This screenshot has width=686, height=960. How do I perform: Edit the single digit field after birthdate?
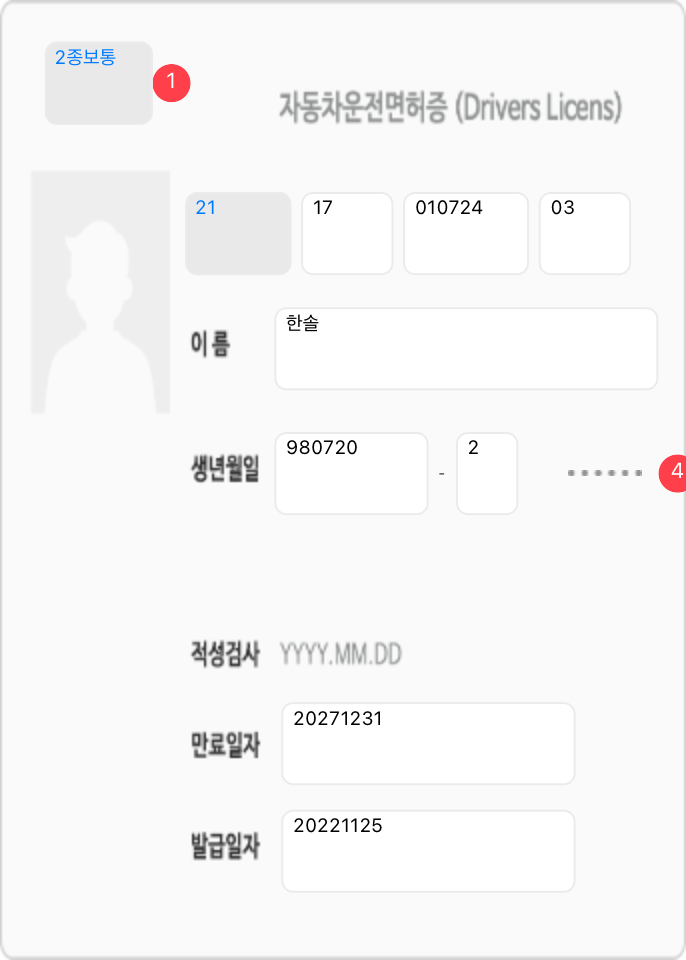click(x=486, y=473)
